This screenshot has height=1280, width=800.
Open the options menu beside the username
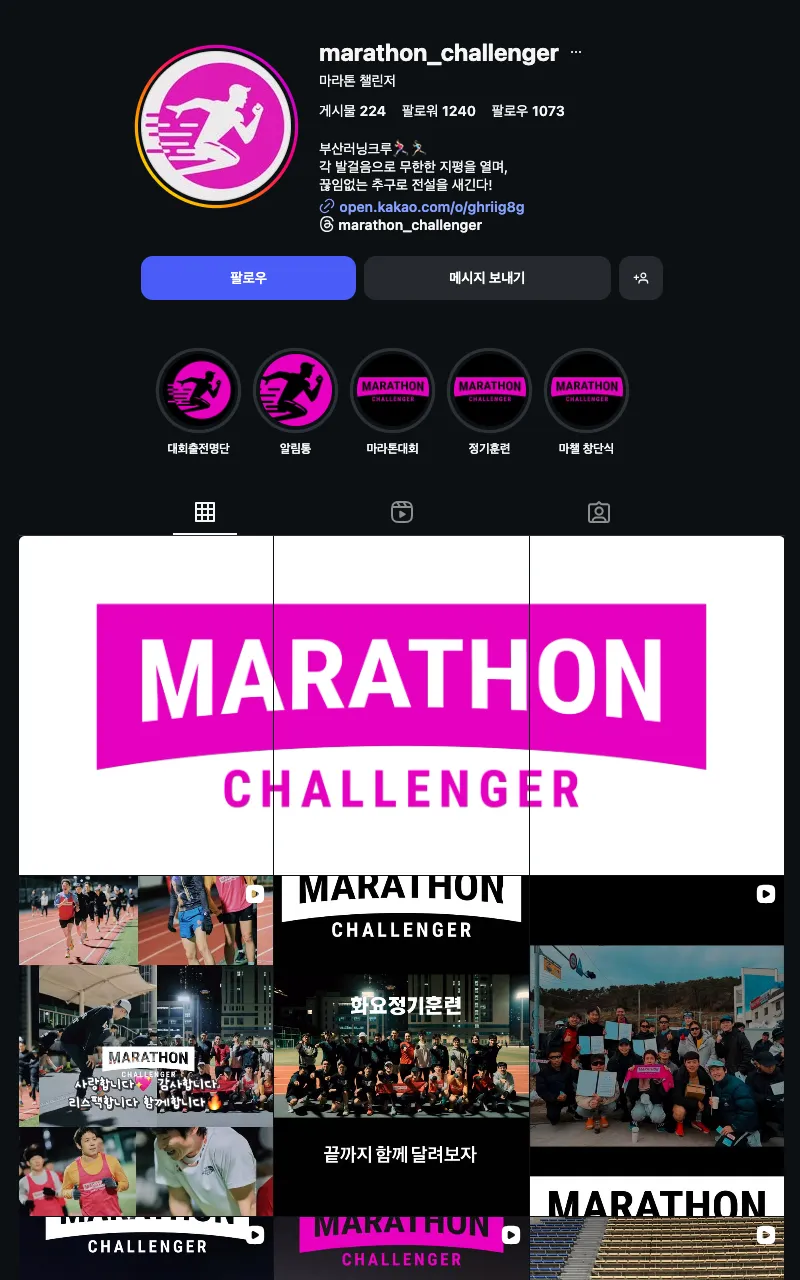(576, 53)
